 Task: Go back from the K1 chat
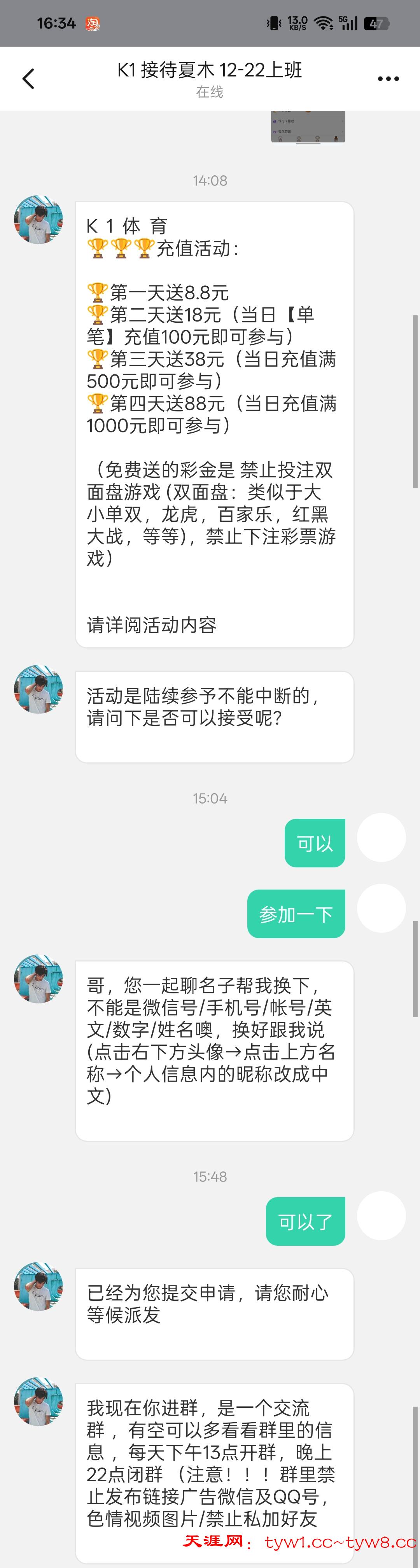[x=28, y=79]
